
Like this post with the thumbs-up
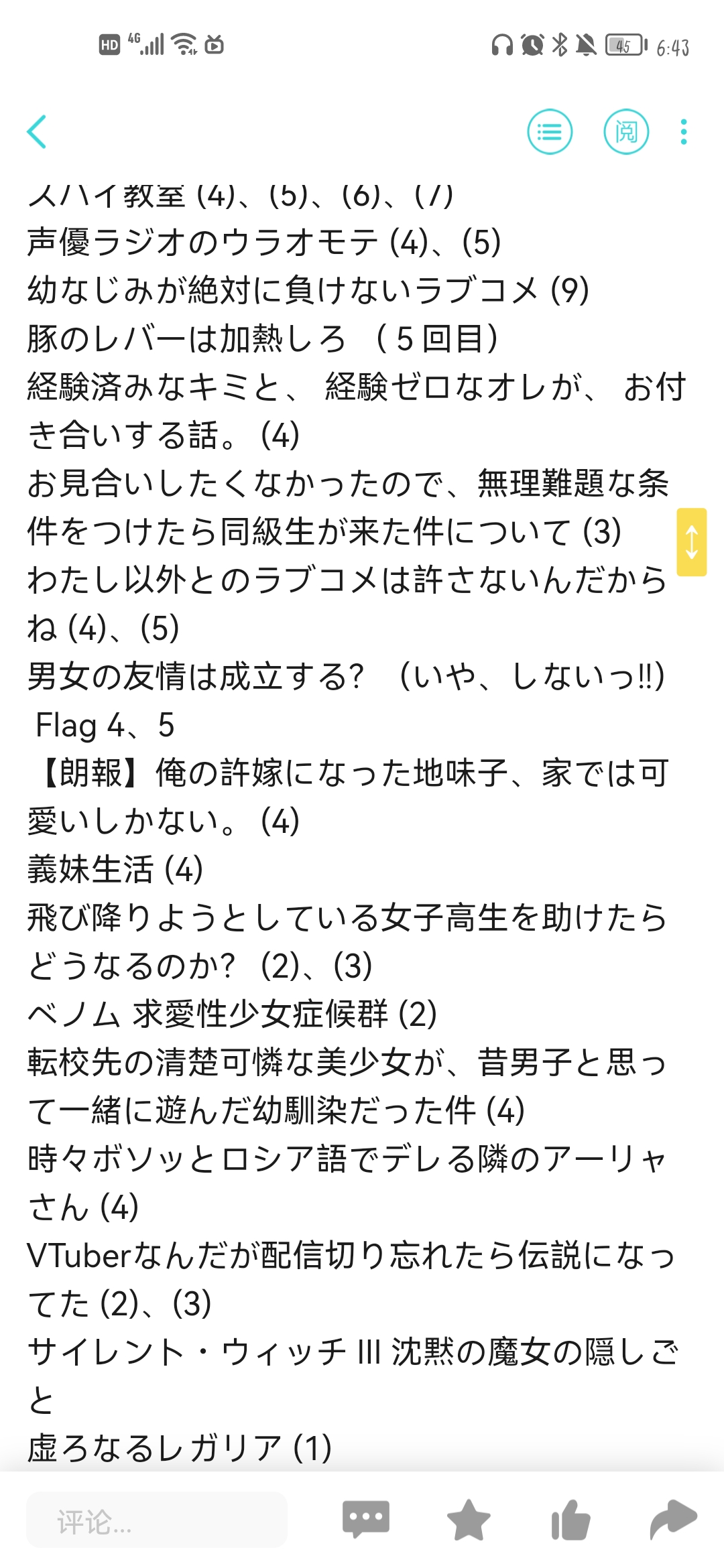pyautogui.click(x=570, y=1520)
